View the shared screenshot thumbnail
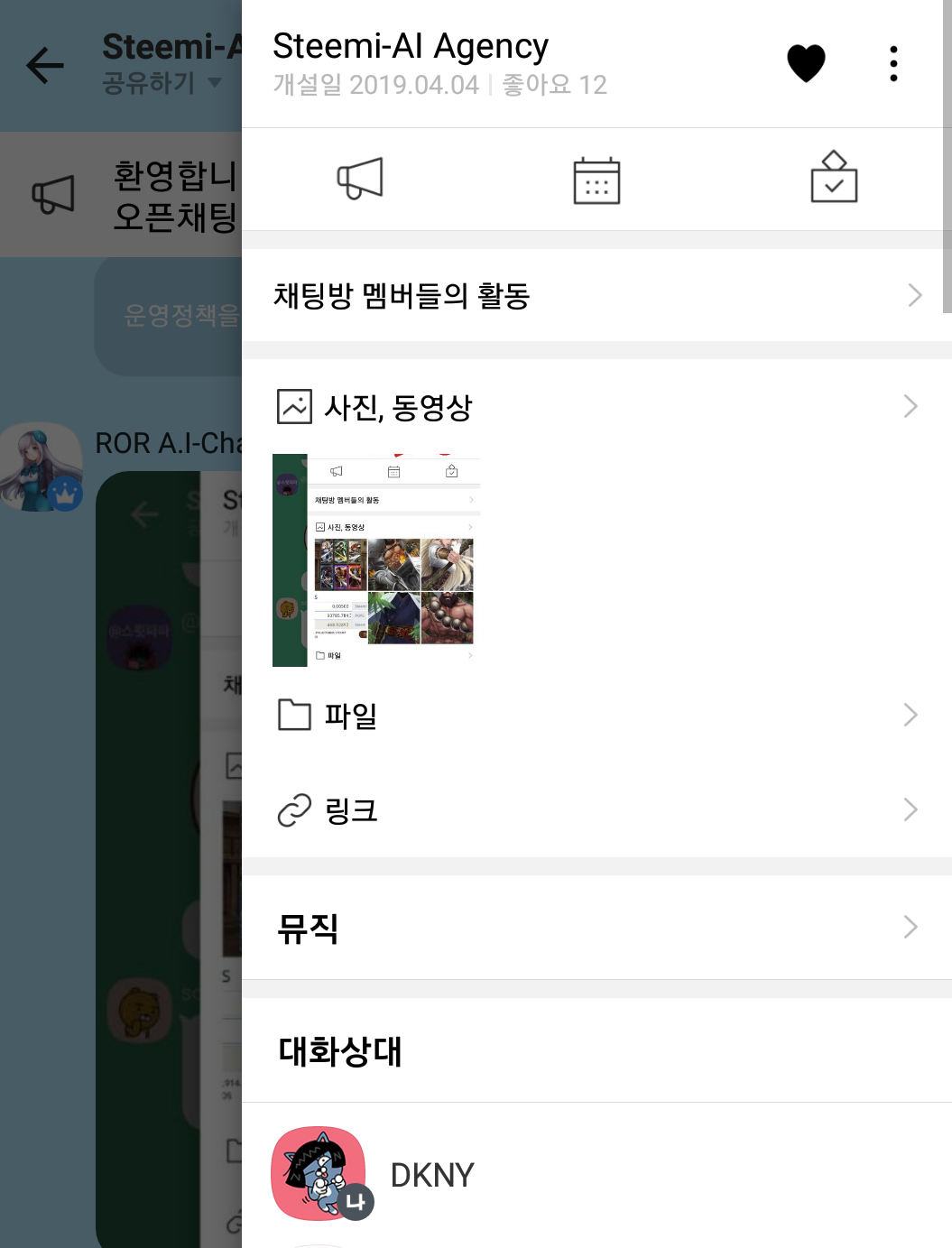The width and height of the screenshot is (952, 1248). pyautogui.click(x=376, y=560)
